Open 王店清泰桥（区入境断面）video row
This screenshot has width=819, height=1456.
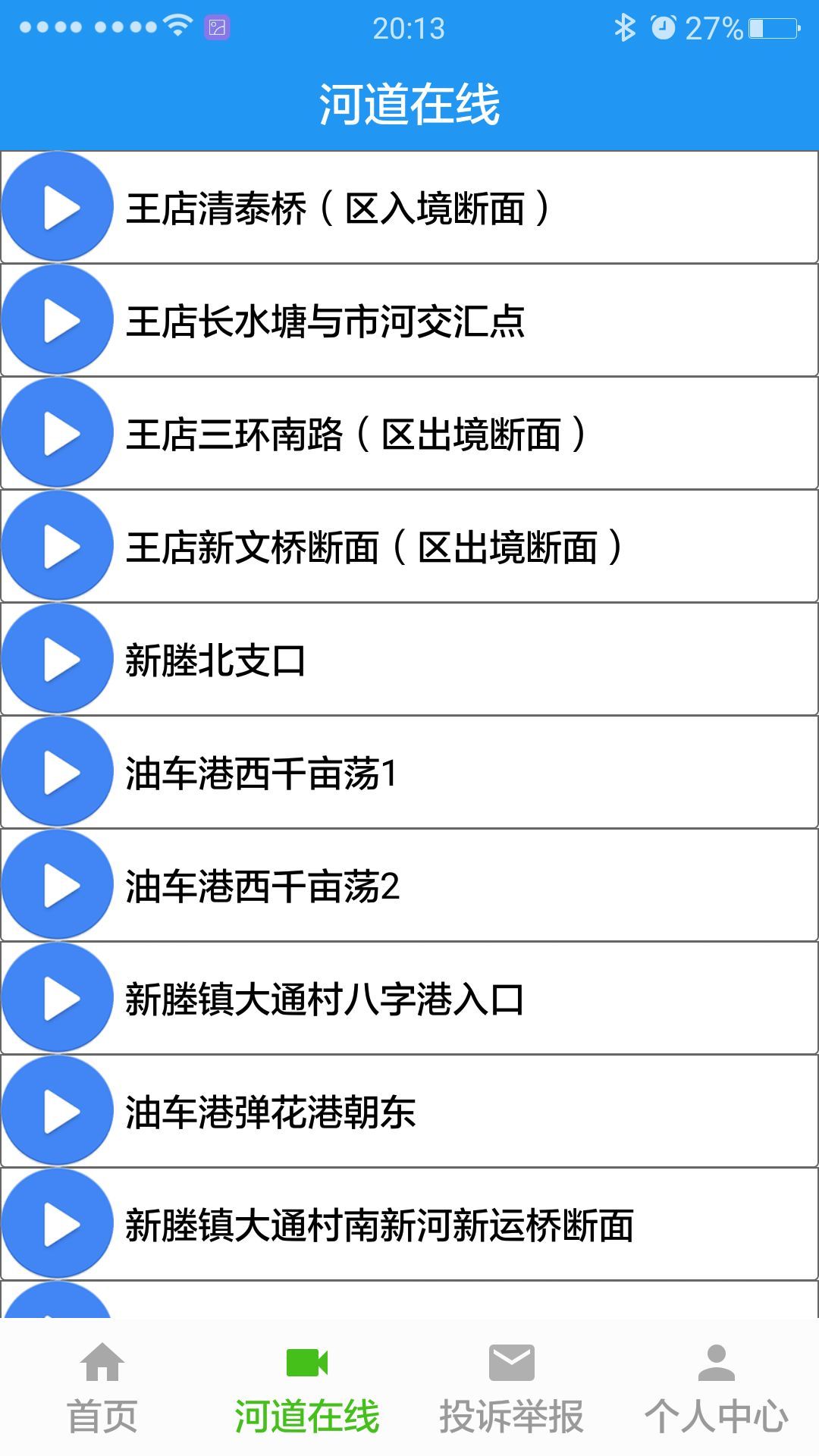pos(409,208)
